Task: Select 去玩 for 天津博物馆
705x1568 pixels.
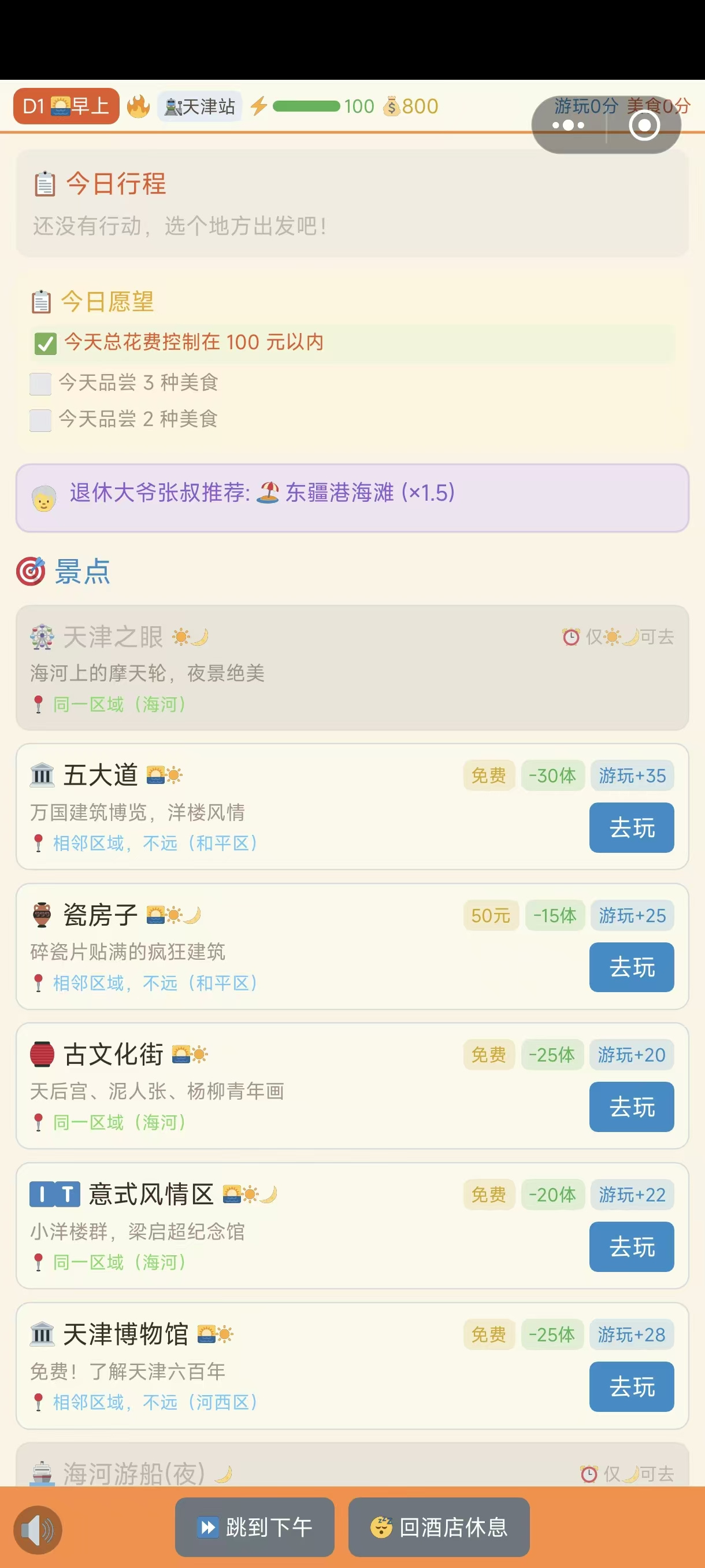Action: pos(631,1386)
